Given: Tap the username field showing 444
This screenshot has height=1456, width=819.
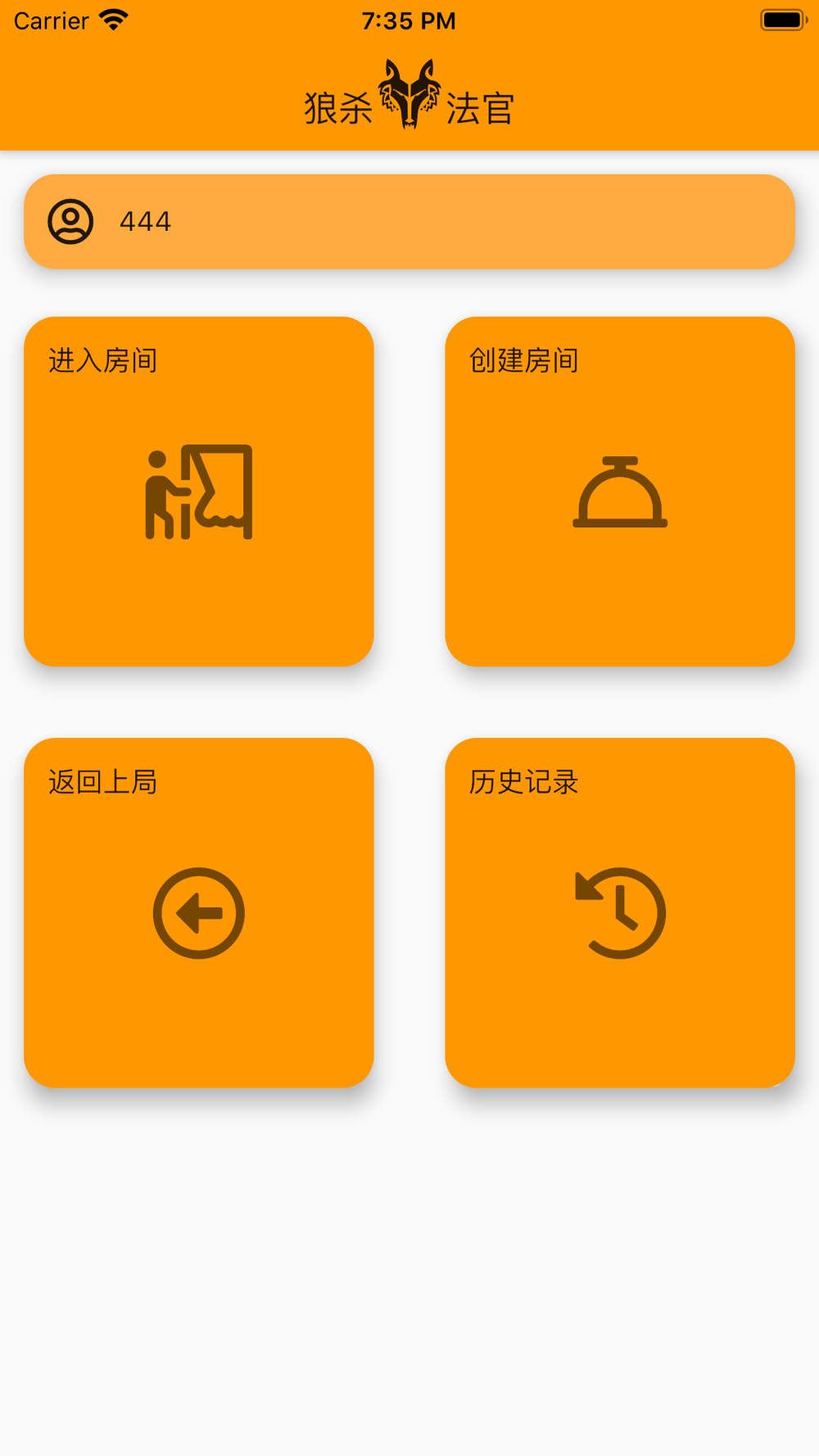Looking at the screenshot, I should (x=409, y=221).
